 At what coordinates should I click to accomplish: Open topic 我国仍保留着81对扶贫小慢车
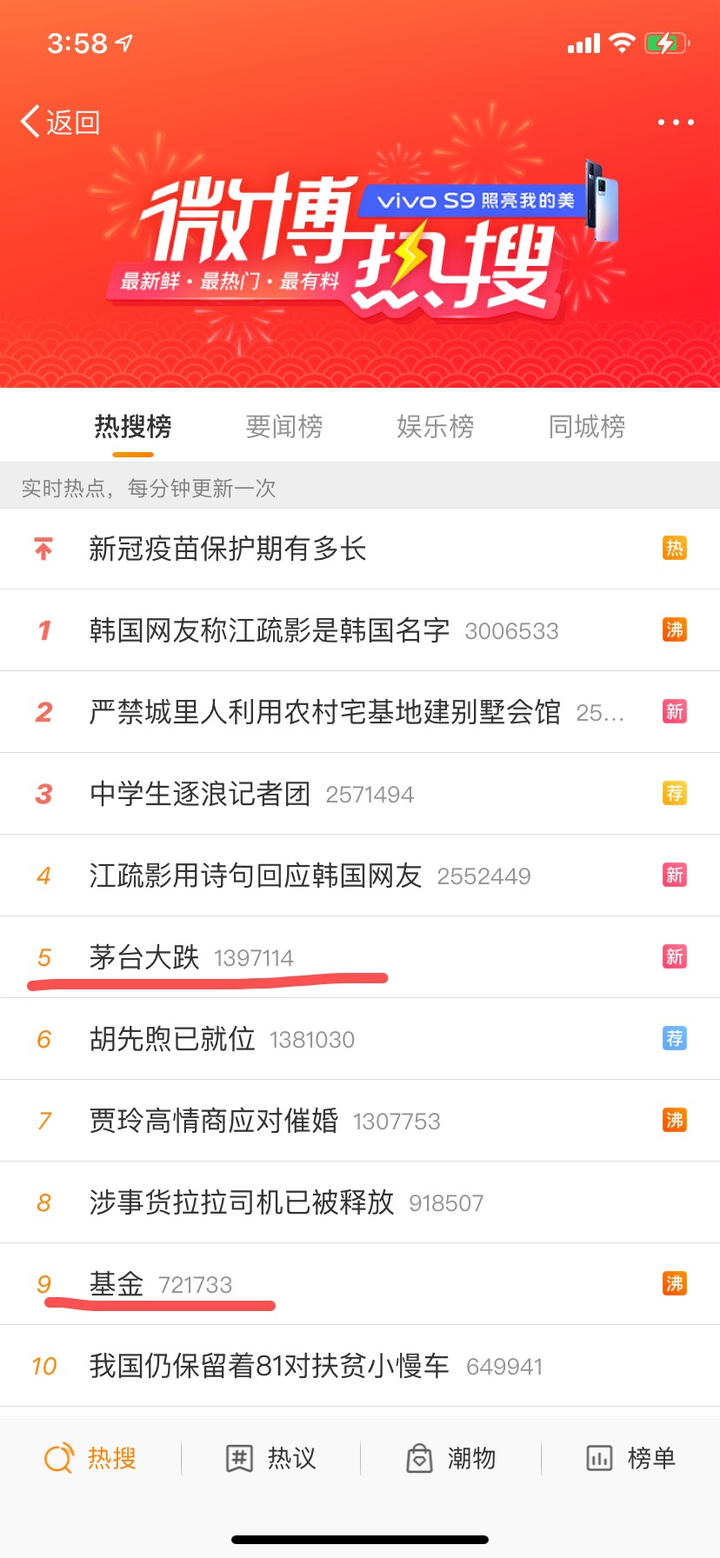270,1366
